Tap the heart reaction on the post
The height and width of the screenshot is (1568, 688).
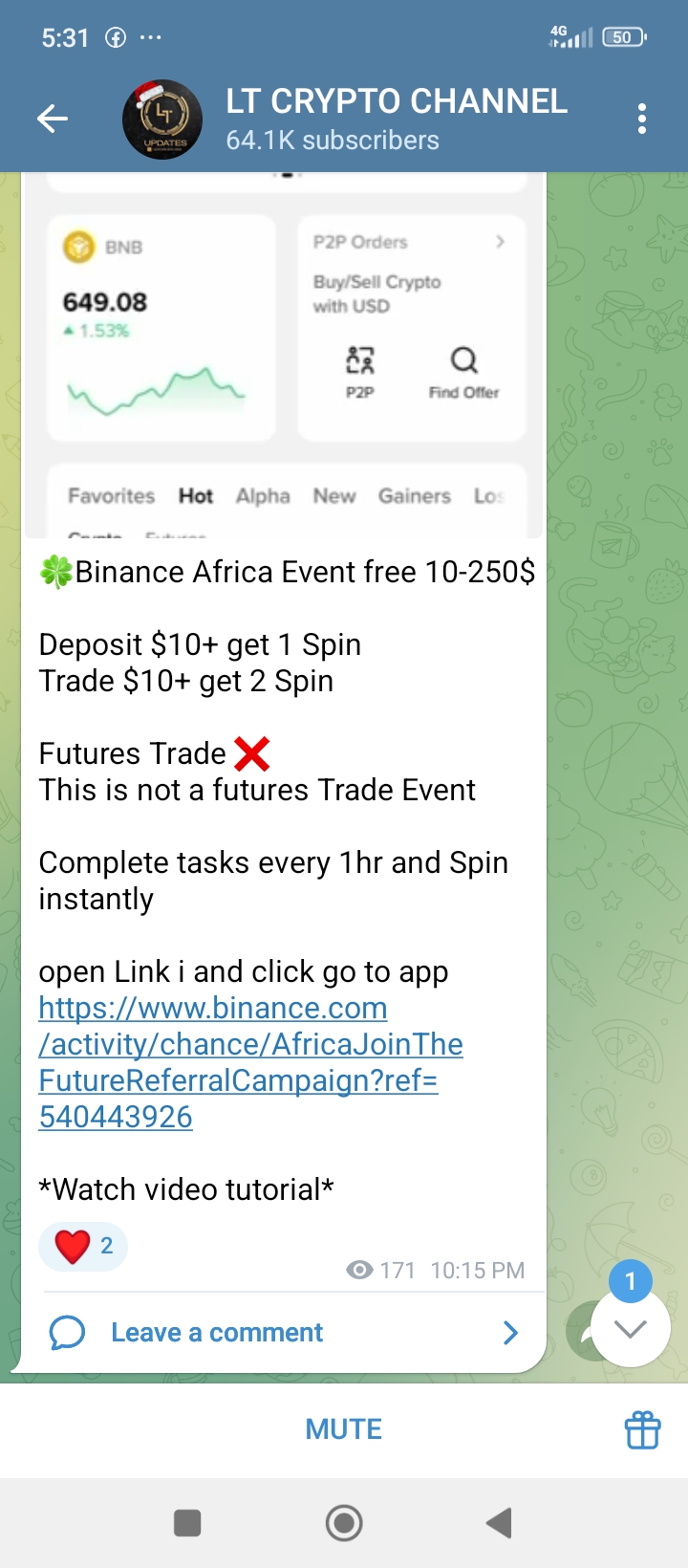[x=83, y=1246]
